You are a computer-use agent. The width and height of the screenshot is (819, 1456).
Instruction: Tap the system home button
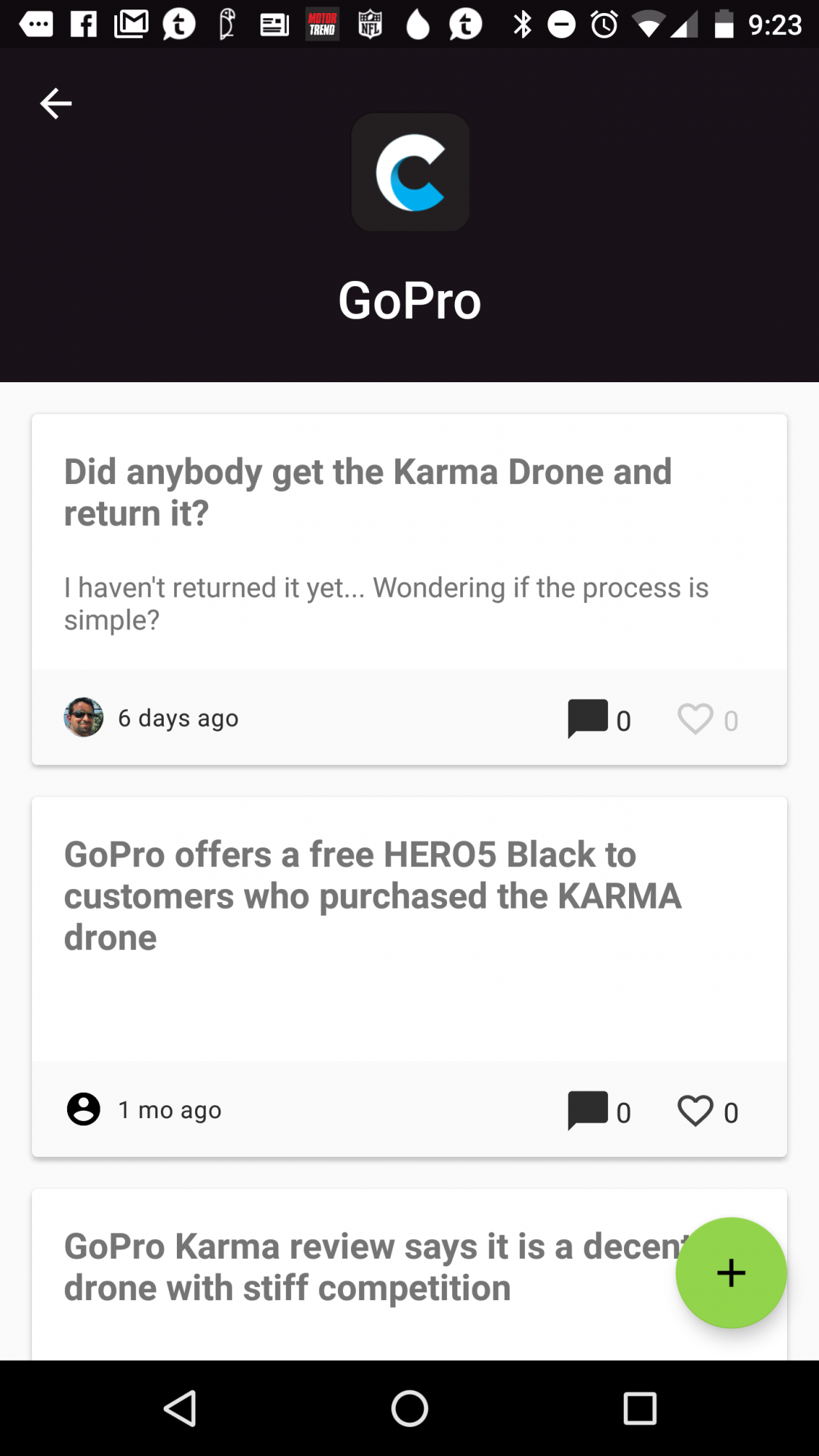coord(409,1408)
